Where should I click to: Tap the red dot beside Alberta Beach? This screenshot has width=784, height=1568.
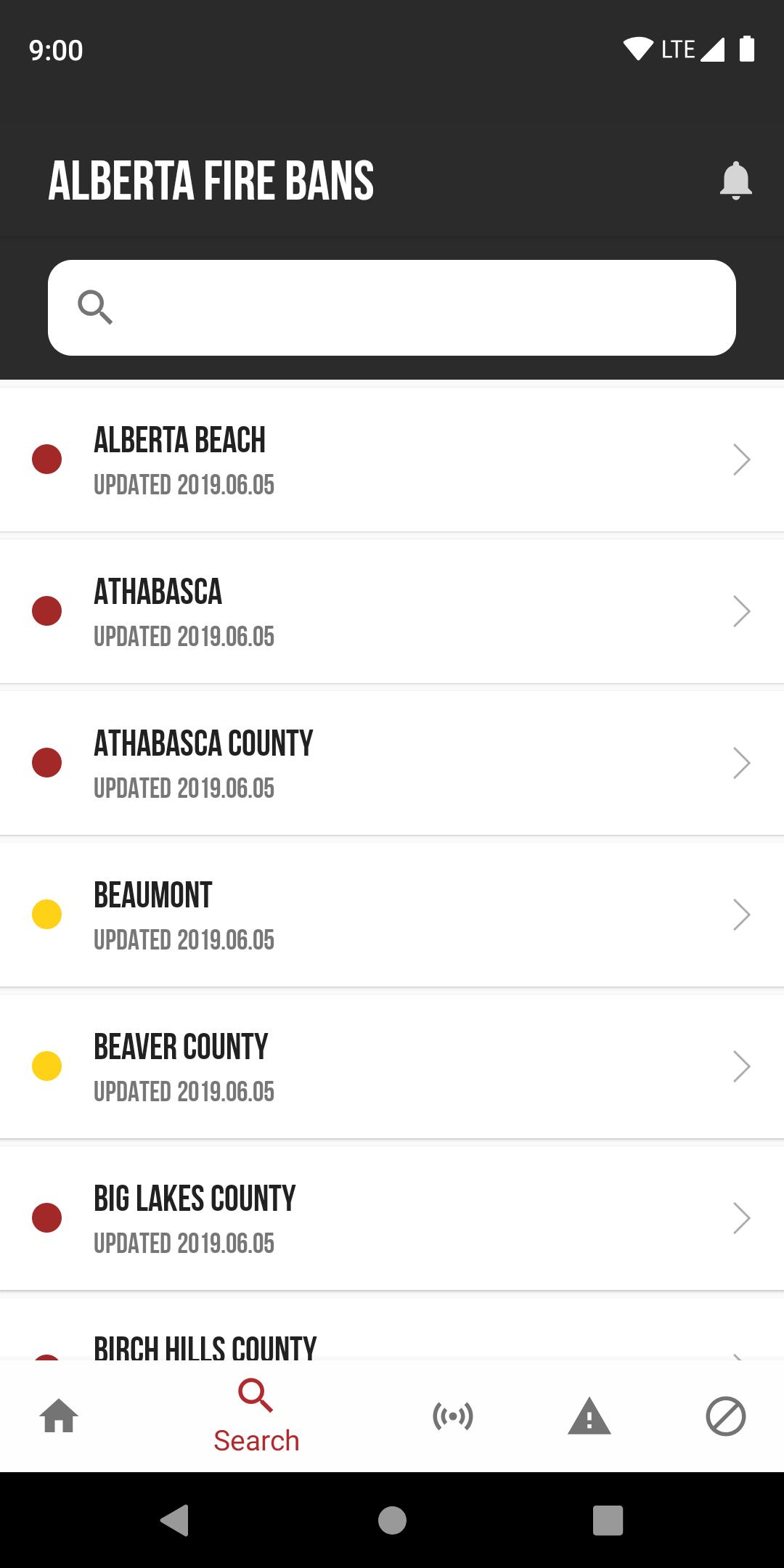point(47,459)
